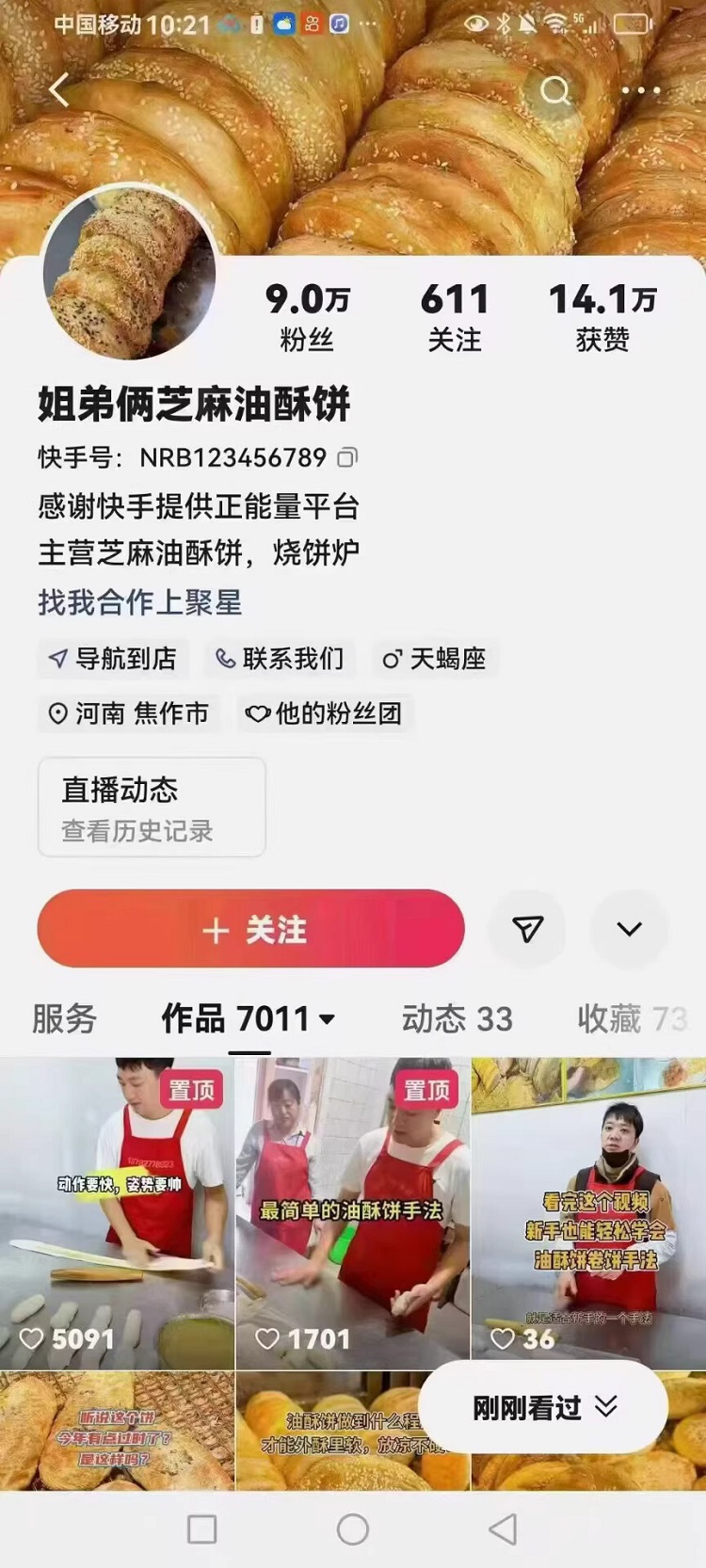
Task: Switch to the 收藏 tab
Action: click(x=631, y=1018)
